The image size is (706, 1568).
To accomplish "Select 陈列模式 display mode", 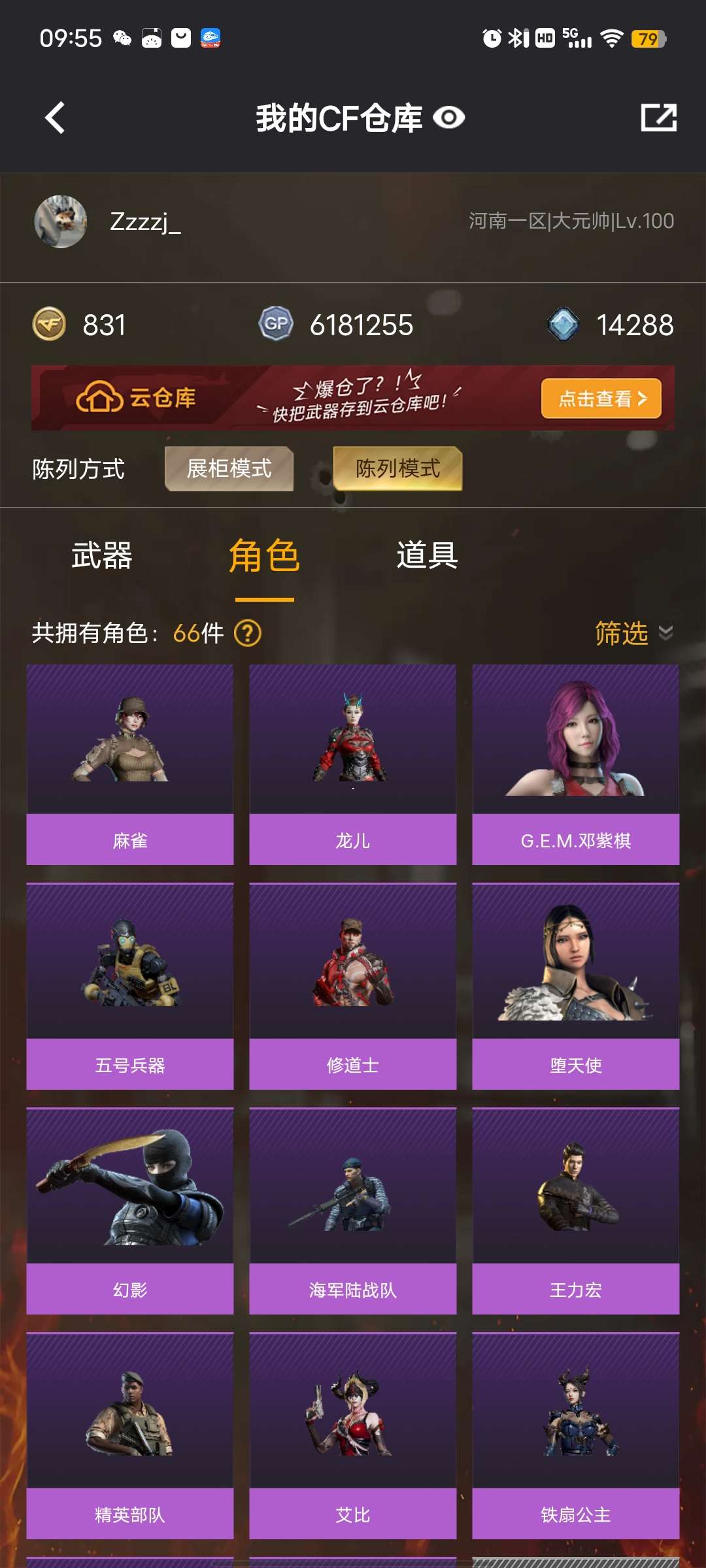I will (397, 468).
